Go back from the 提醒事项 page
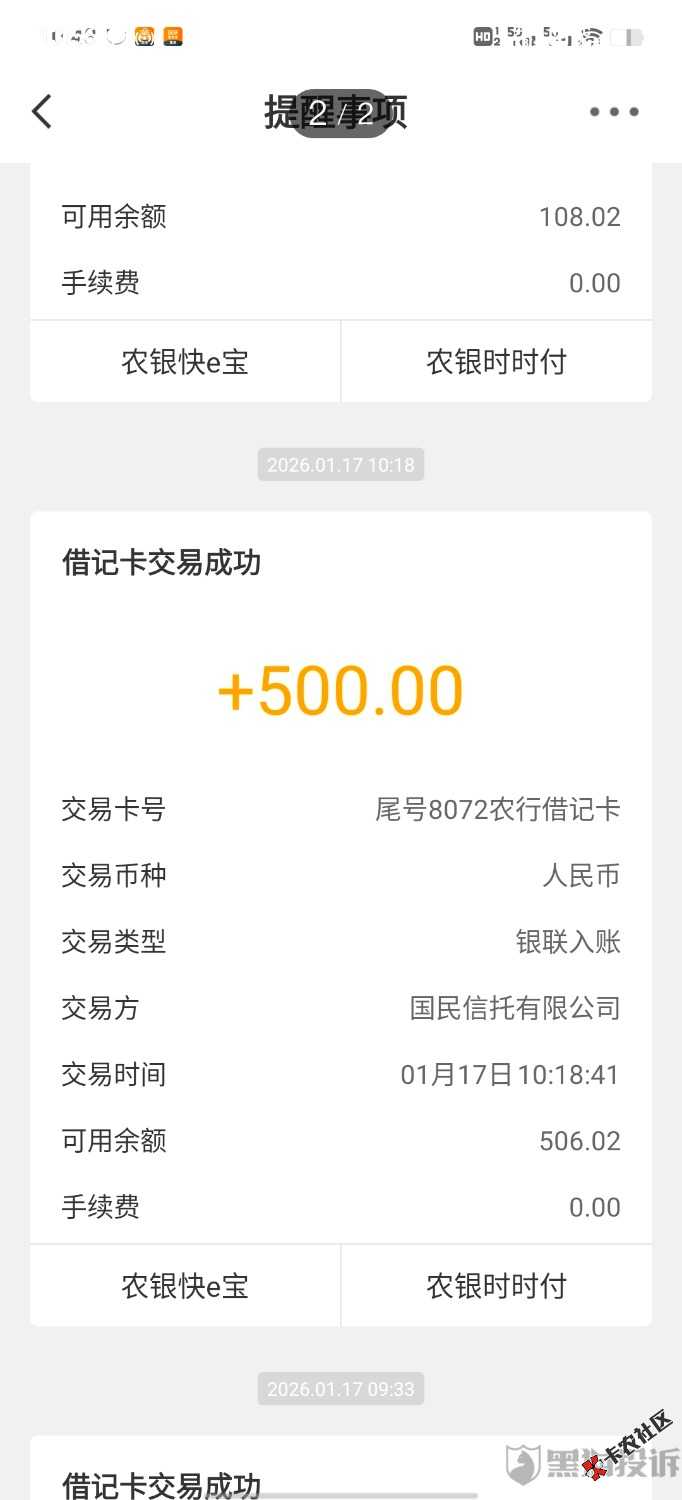The height and width of the screenshot is (1500, 682). click(41, 112)
